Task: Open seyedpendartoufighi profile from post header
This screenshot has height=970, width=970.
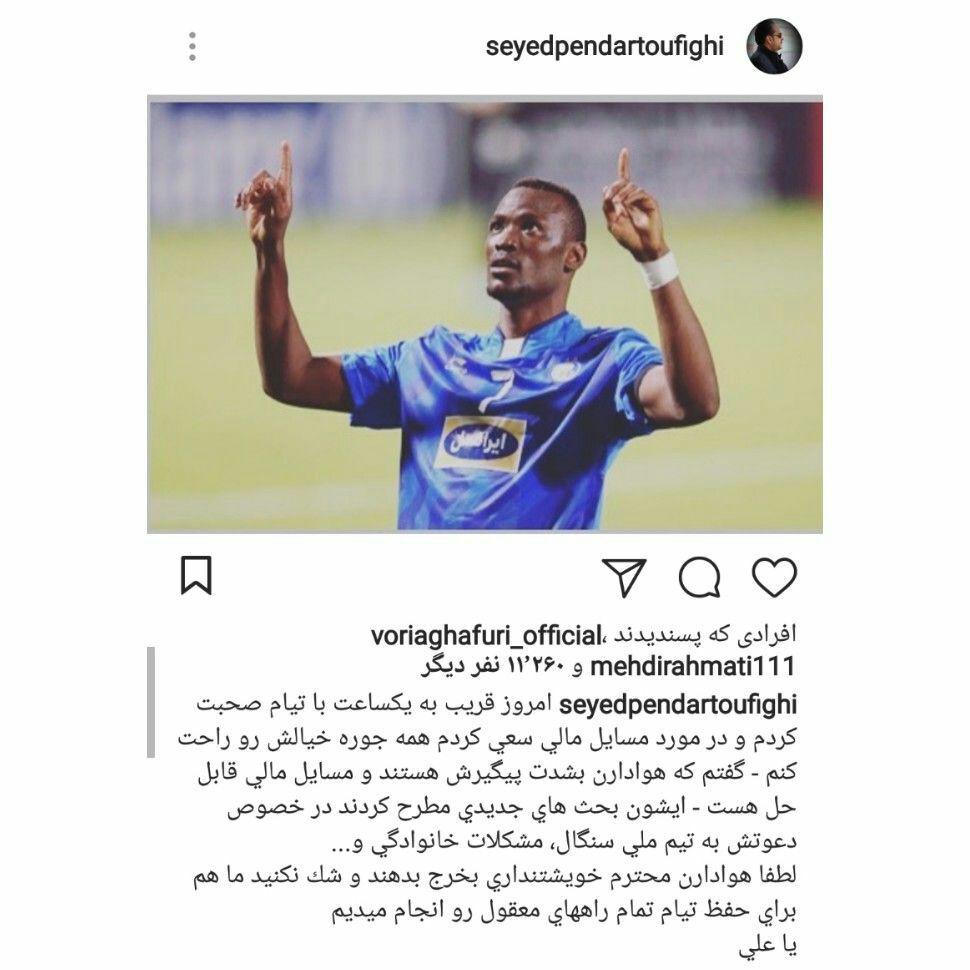Action: [x=604, y=47]
